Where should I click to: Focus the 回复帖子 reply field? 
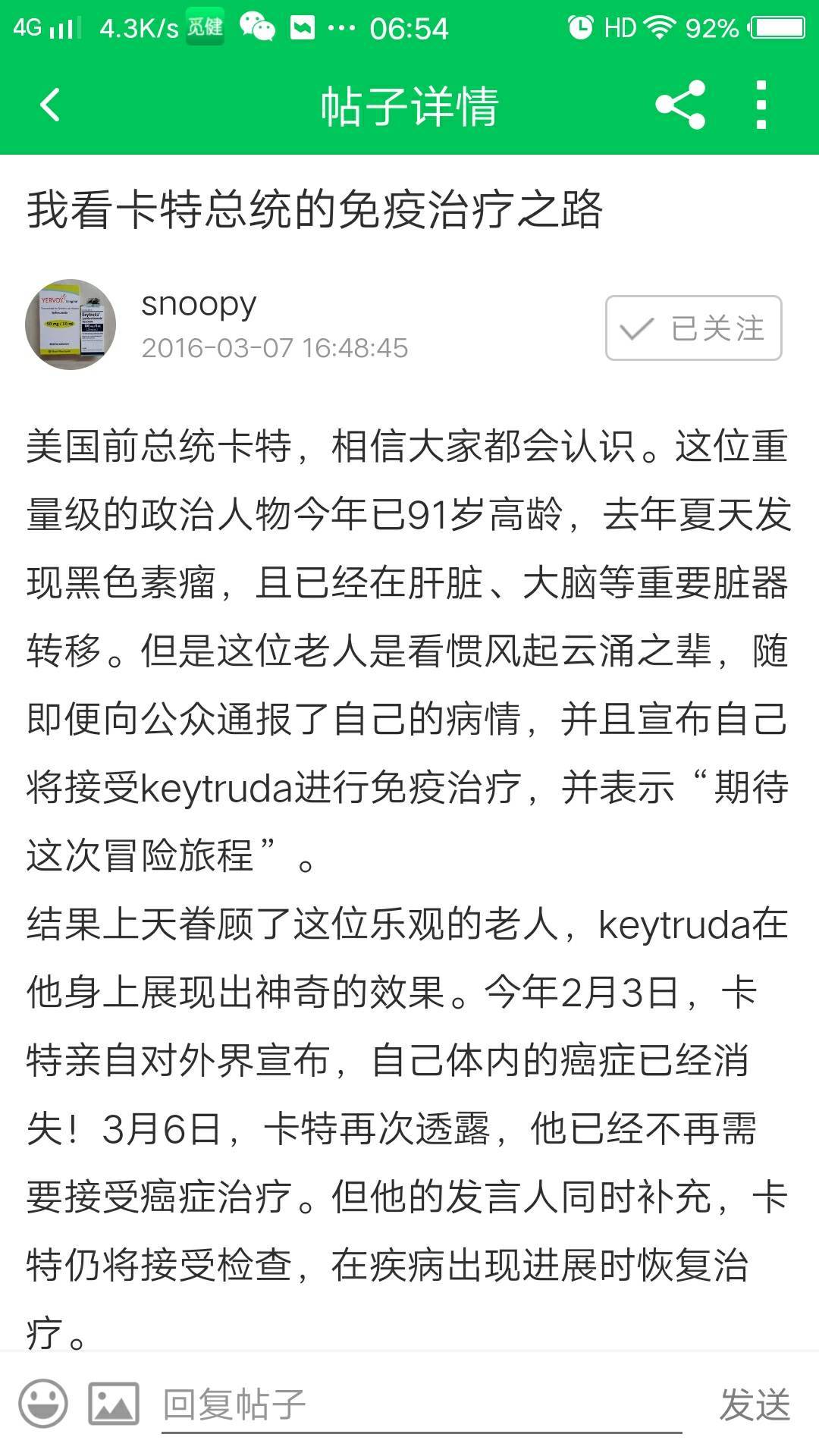tap(421, 1404)
